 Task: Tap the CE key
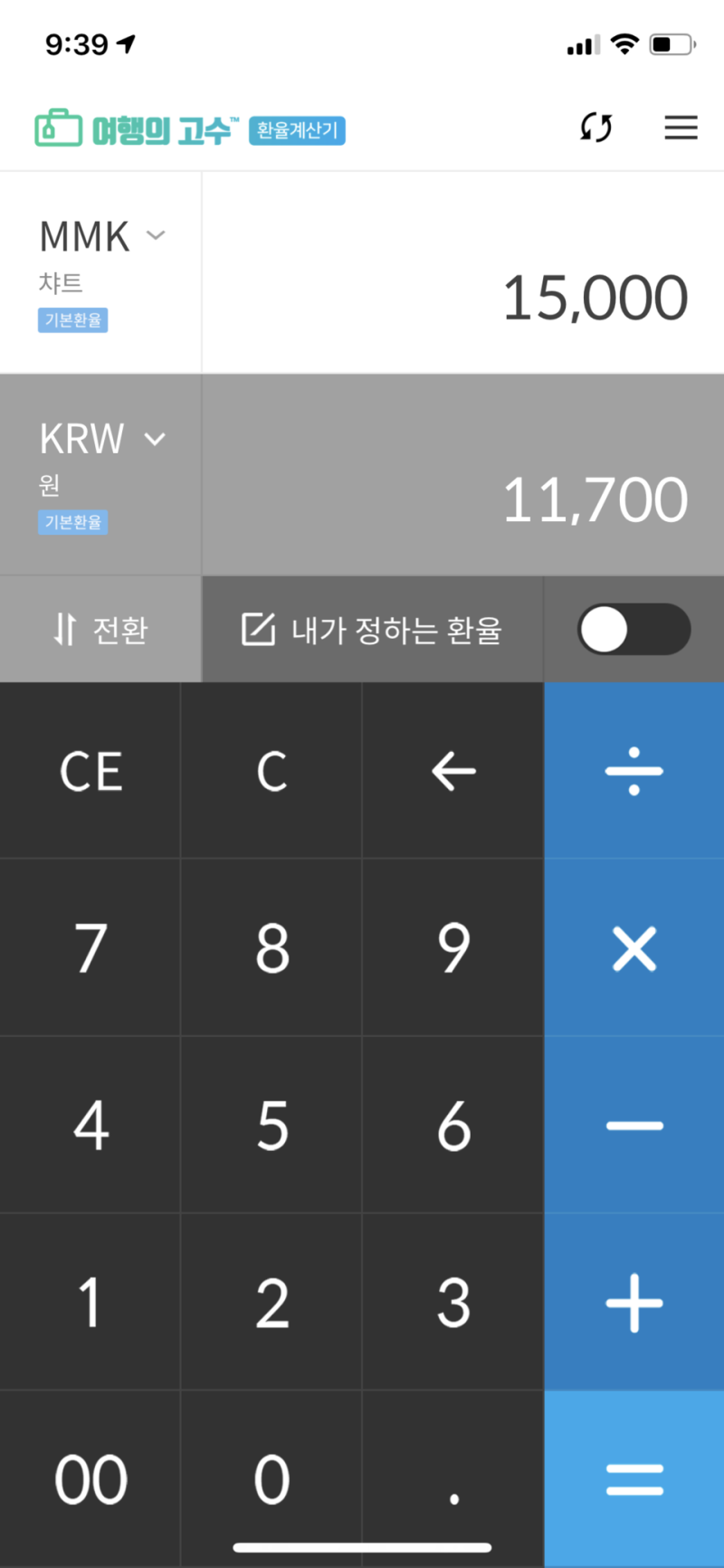[90, 771]
